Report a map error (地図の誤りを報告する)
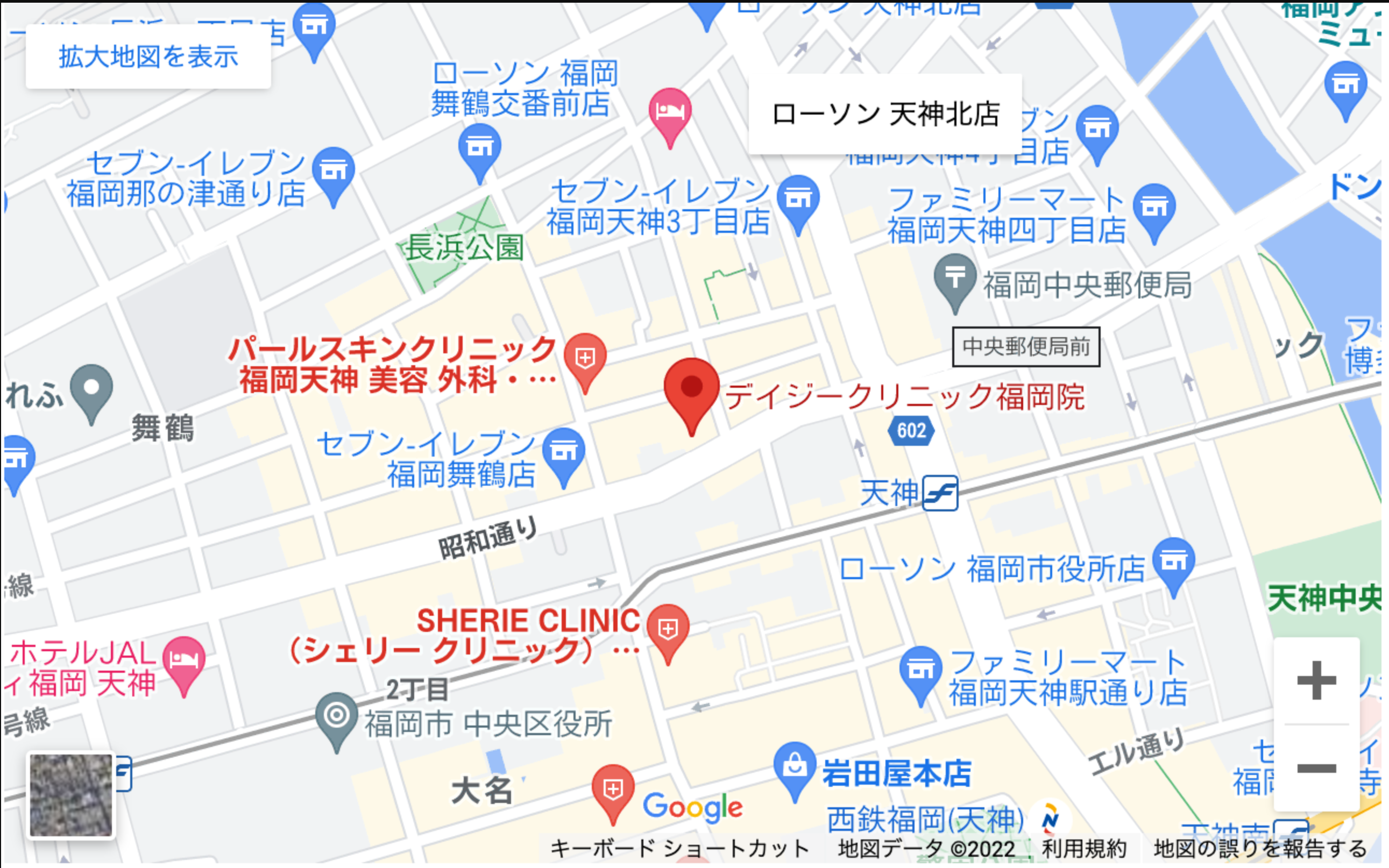Image resolution: width=1389 pixels, height=868 pixels. point(1260,849)
